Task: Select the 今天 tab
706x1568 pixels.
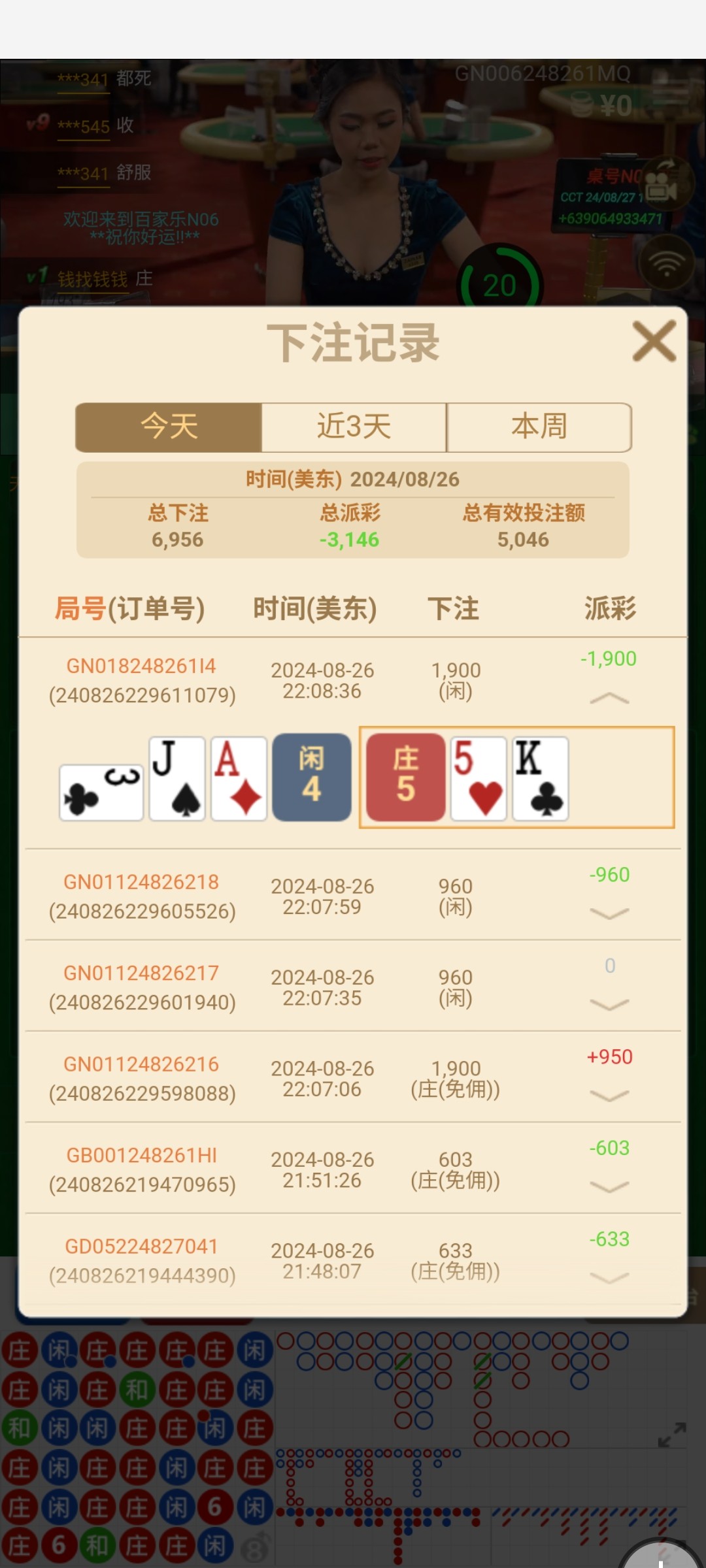Action: coord(169,427)
